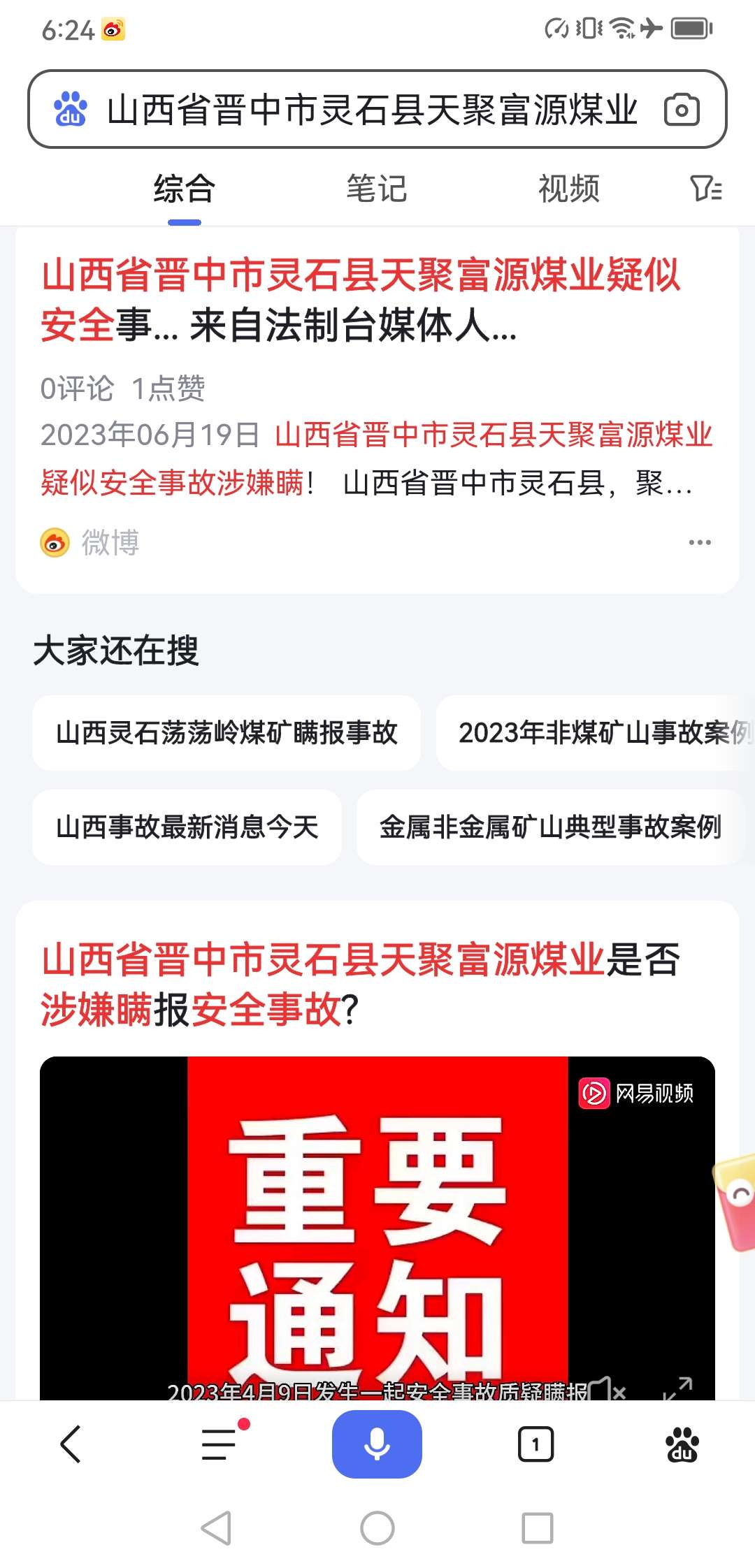Open the search filter icon
This screenshot has width=755, height=1568.
(706, 189)
